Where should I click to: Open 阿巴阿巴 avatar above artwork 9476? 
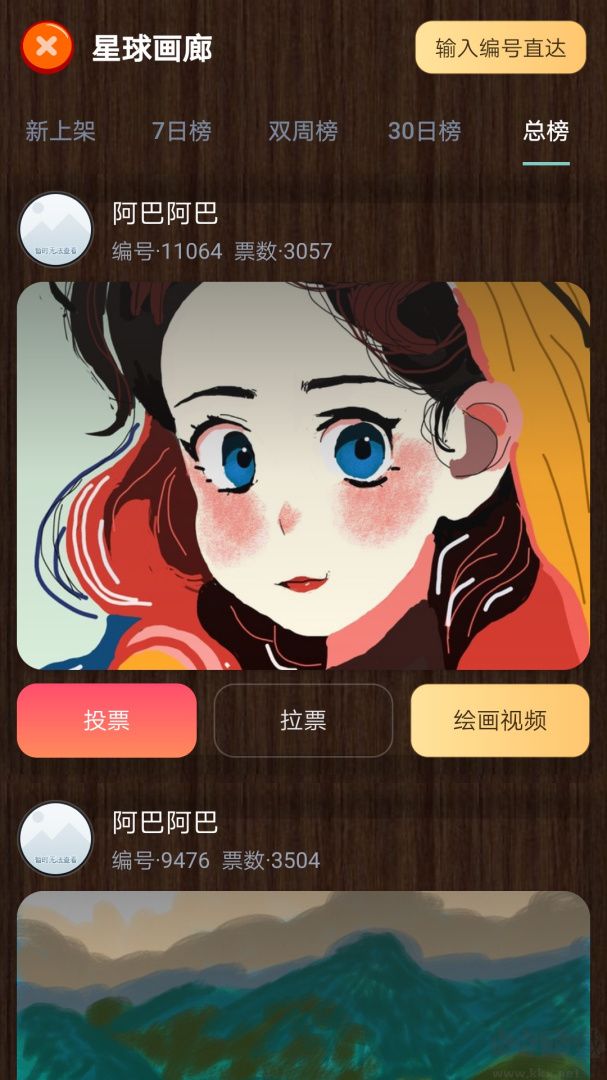[56, 838]
